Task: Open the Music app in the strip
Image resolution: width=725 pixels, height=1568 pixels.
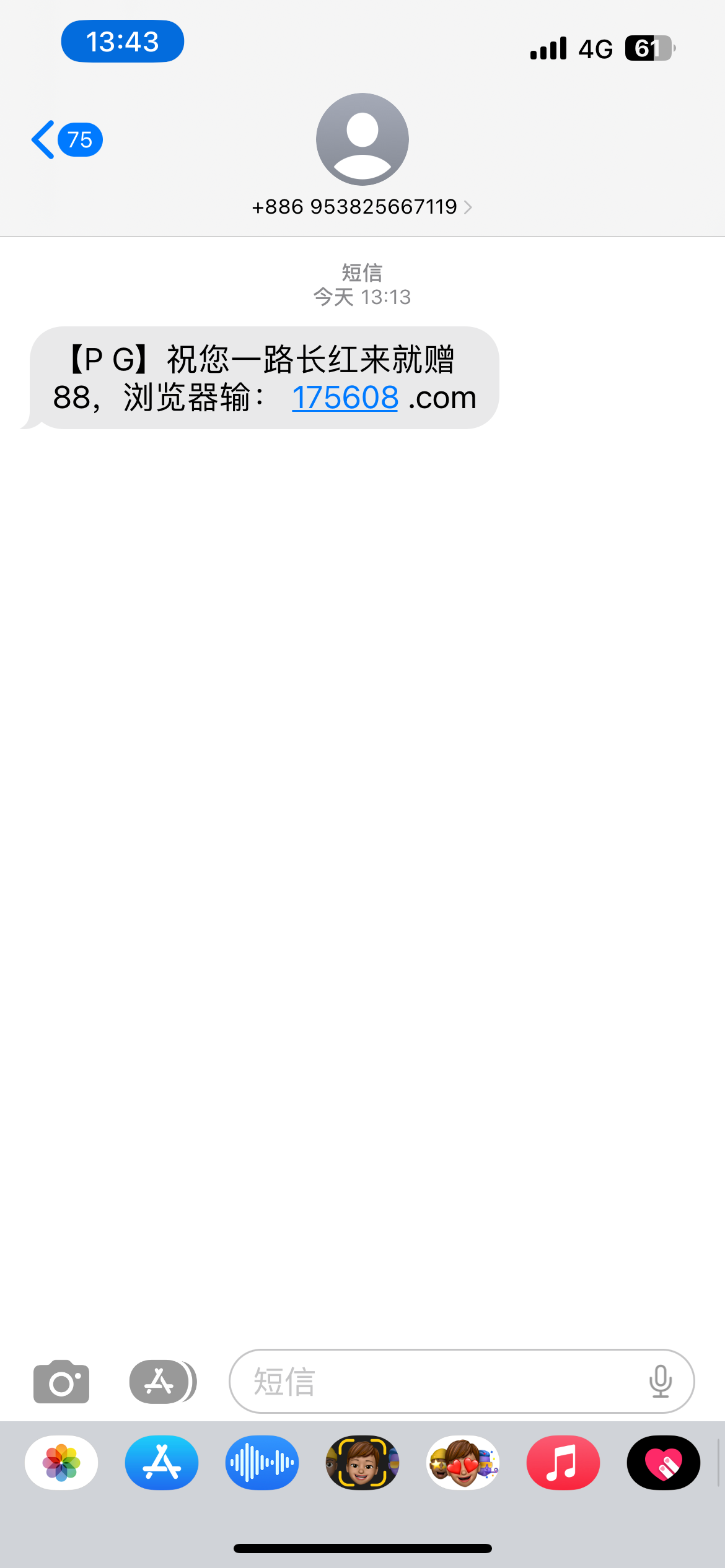Action: click(x=563, y=1463)
